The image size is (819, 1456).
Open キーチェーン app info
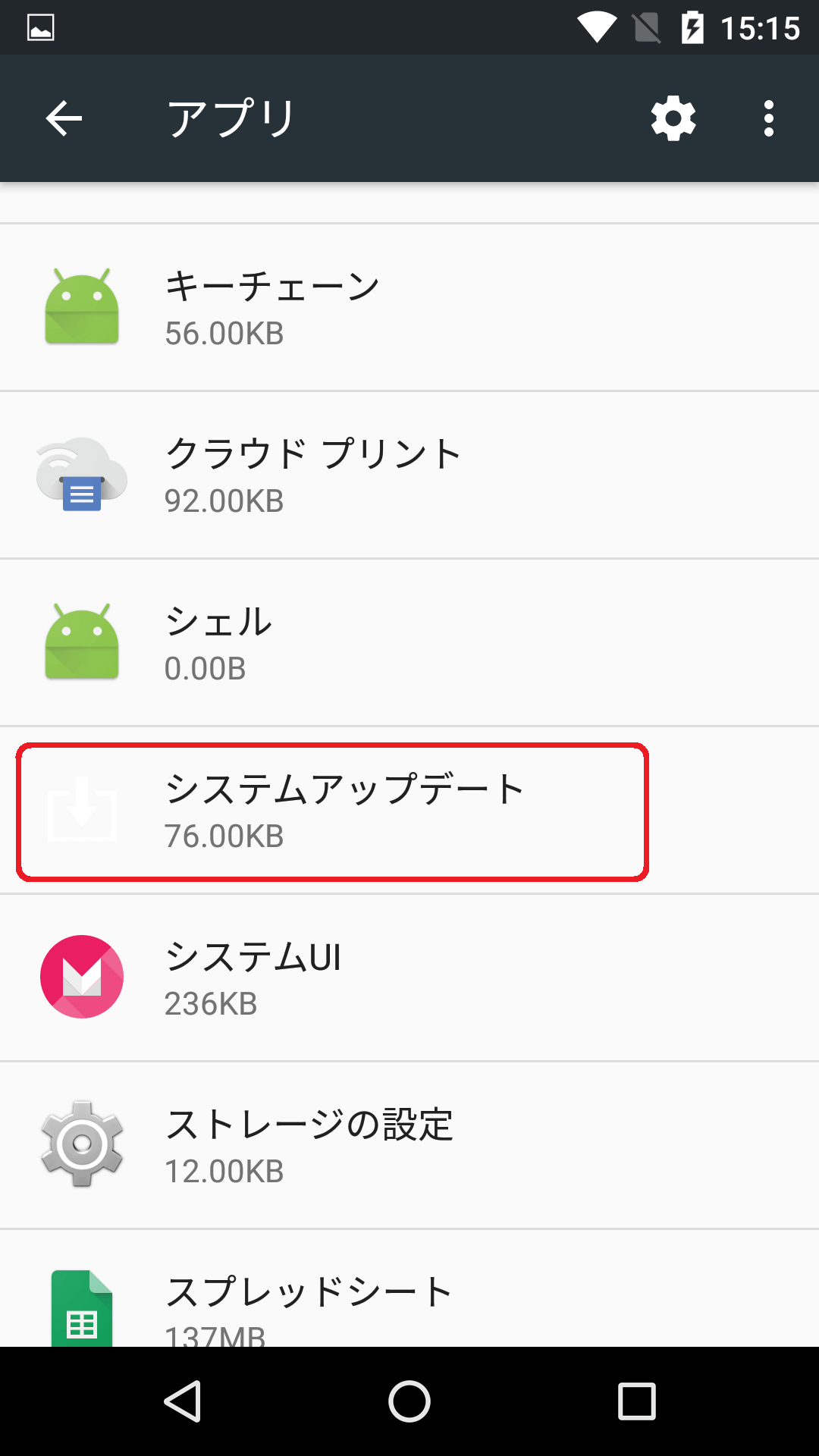coord(409,308)
